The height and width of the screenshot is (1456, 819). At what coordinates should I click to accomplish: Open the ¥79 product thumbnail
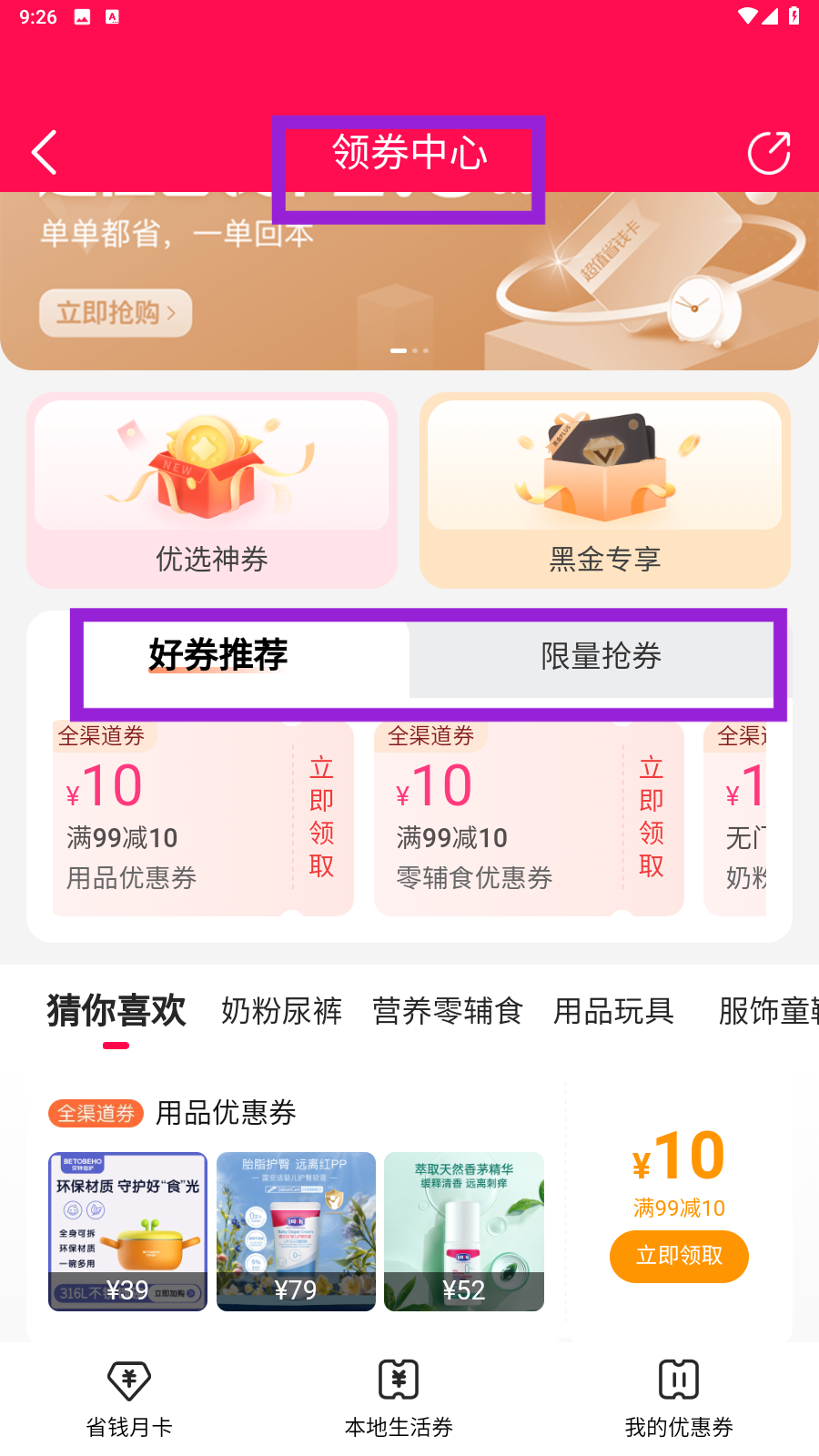[x=296, y=1231]
